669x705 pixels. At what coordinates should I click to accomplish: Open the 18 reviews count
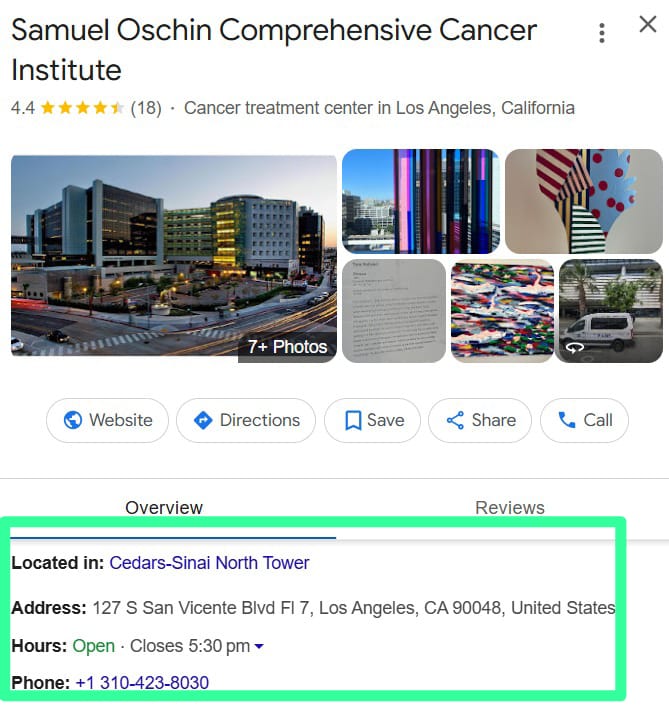(x=146, y=108)
